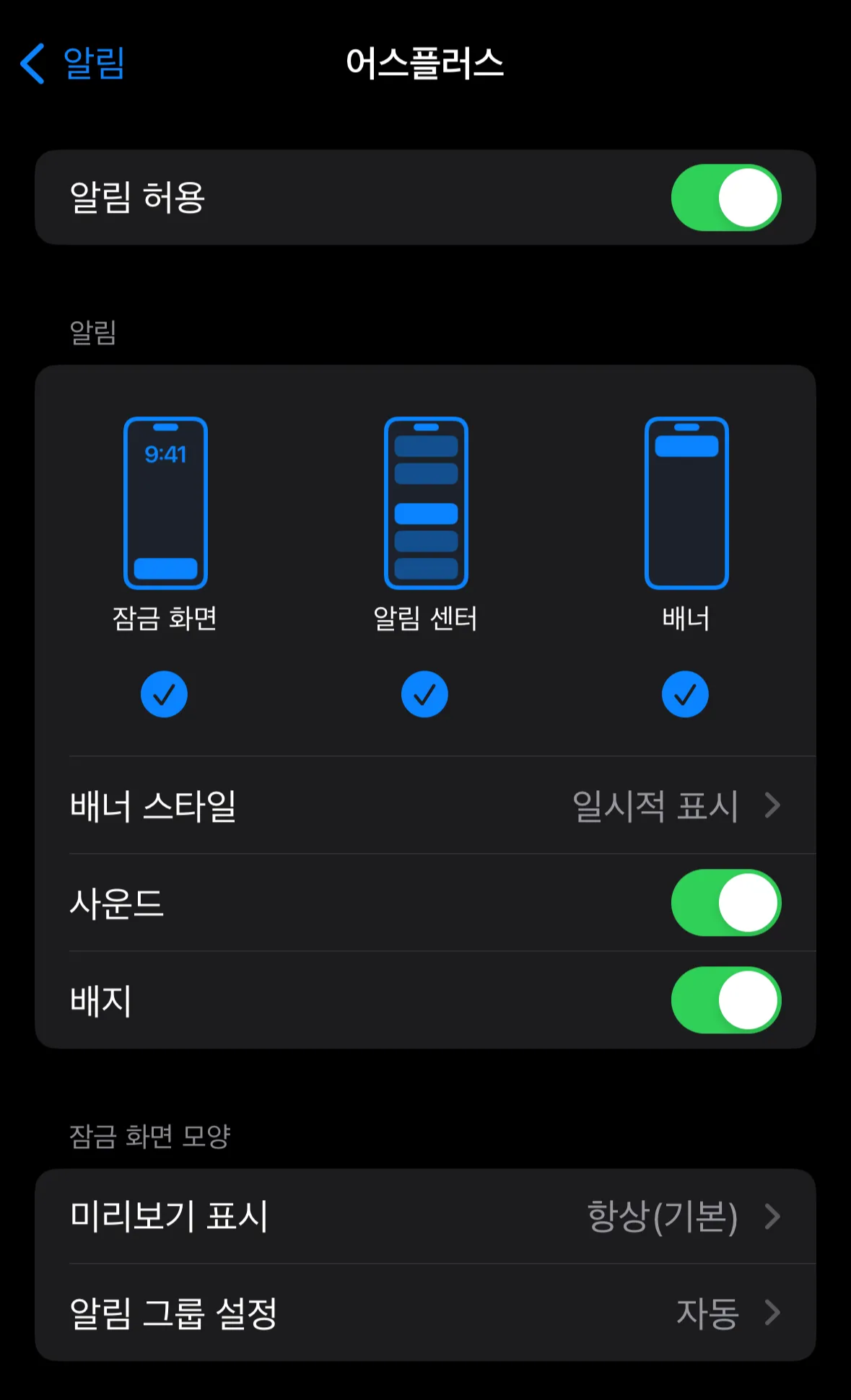
Task: Go back to 알림 settings
Action: click(x=72, y=64)
